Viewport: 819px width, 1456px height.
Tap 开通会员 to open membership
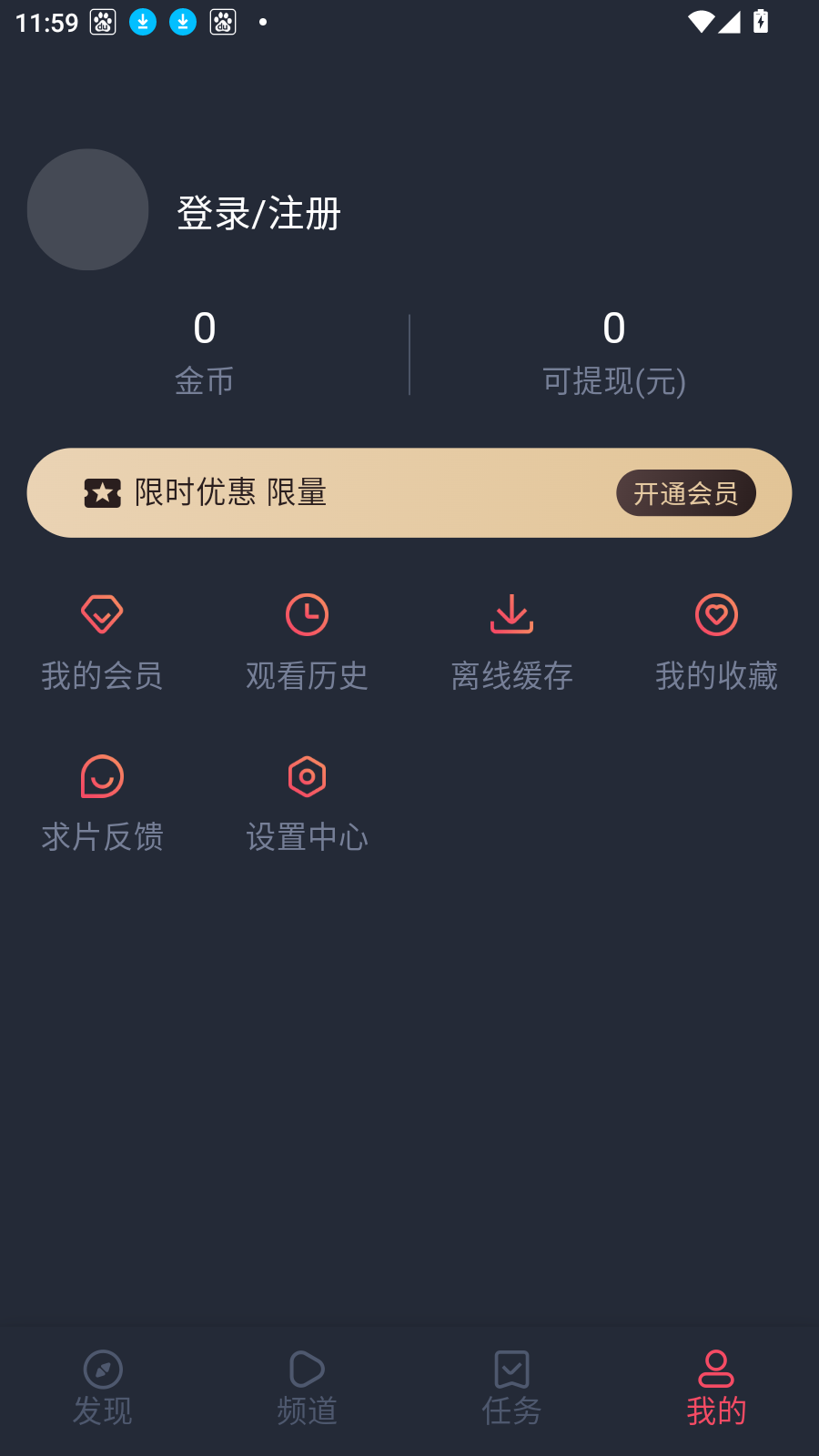[686, 492]
